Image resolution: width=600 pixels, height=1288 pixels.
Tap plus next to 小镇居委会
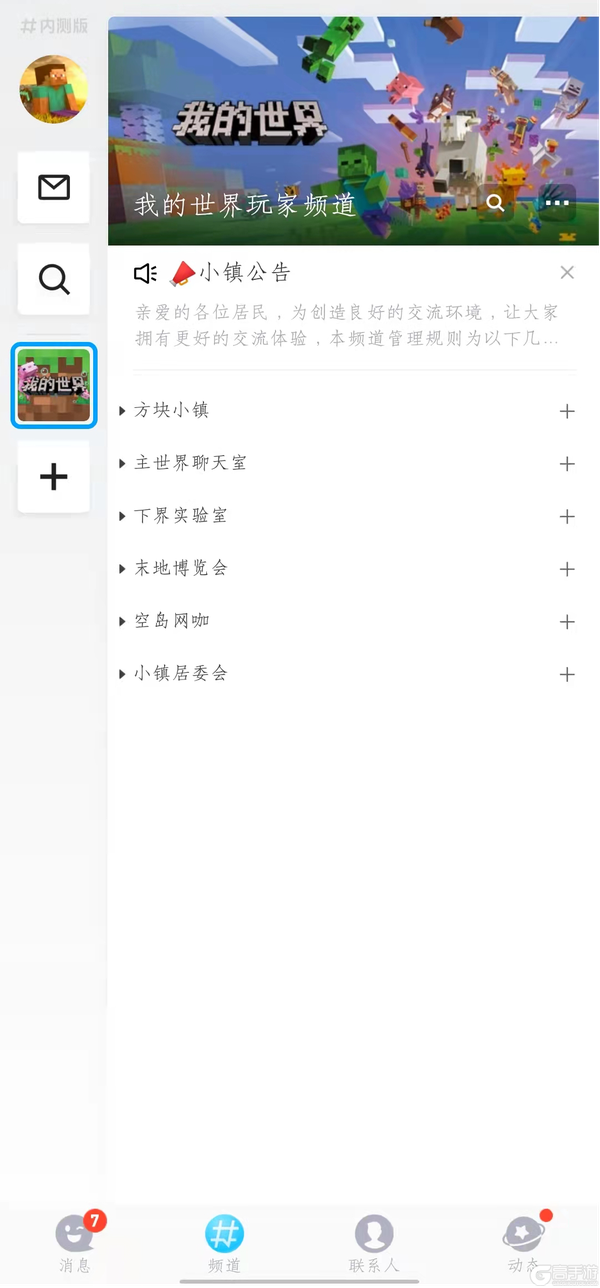point(567,674)
